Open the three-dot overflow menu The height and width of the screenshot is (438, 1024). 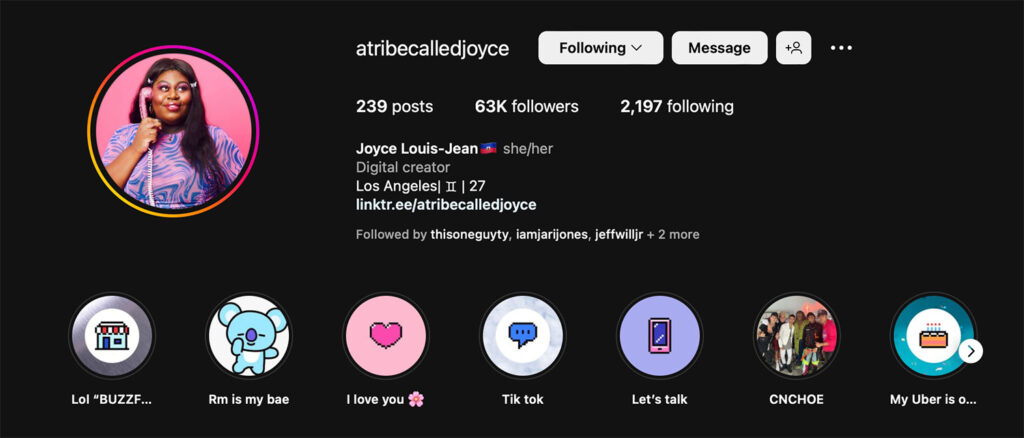click(841, 48)
